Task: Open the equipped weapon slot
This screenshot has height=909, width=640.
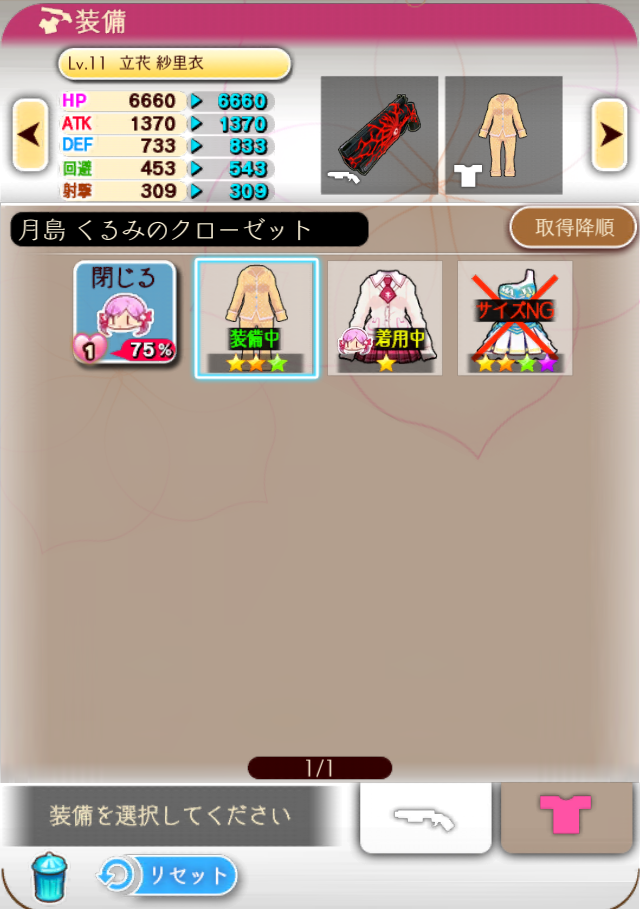Action: pyautogui.click(x=379, y=135)
